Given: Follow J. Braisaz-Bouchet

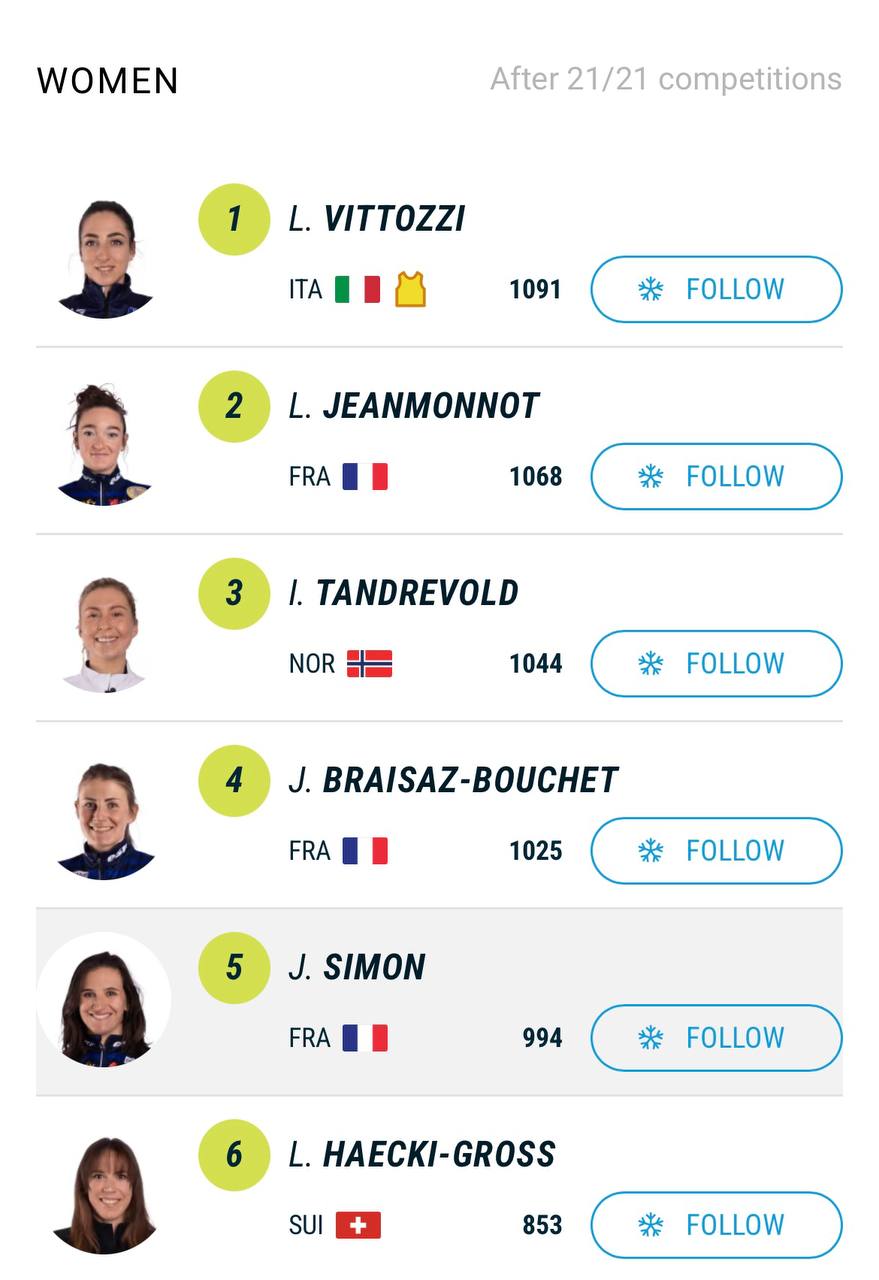Looking at the screenshot, I should (x=716, y=851).
